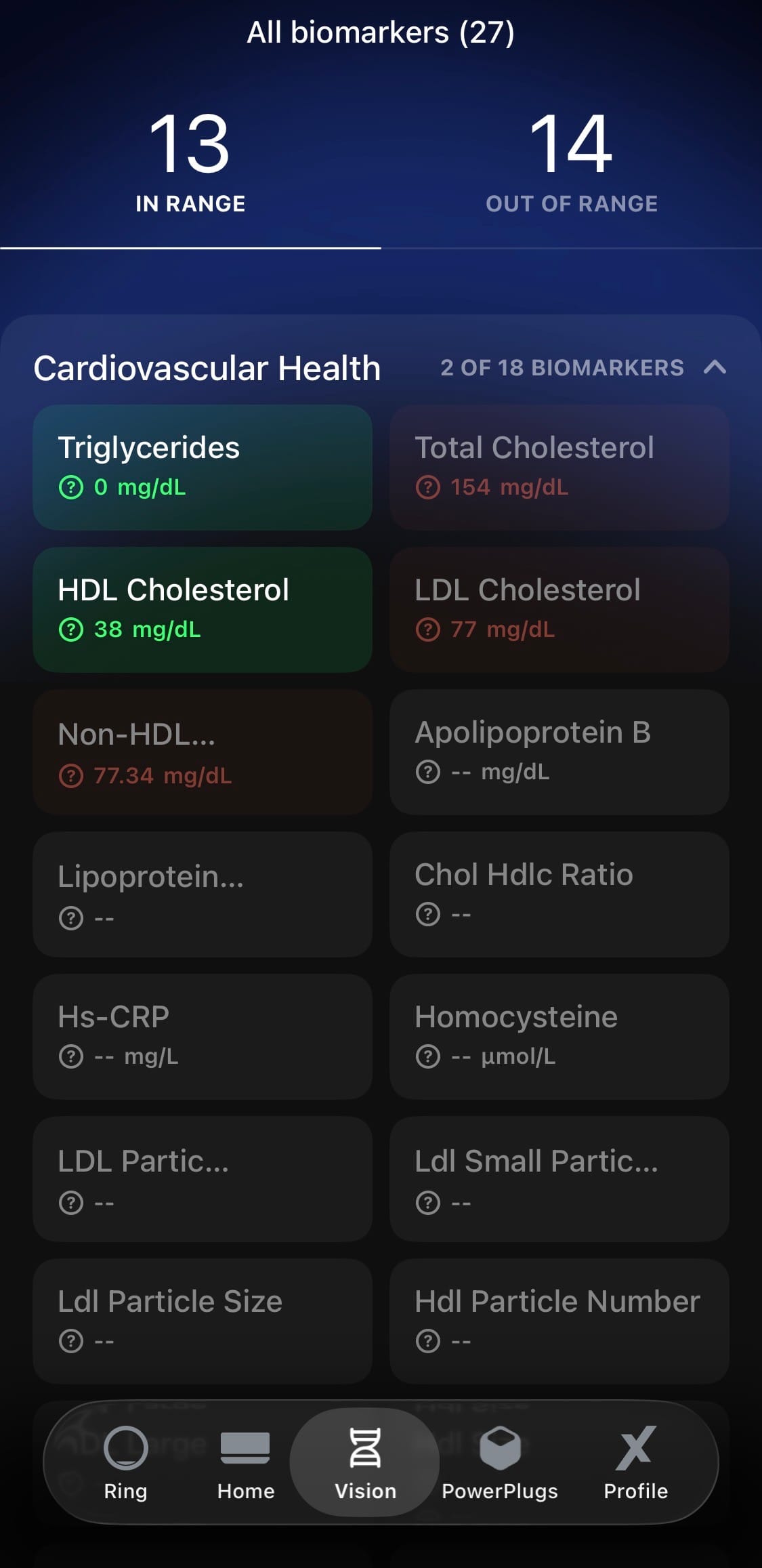Show help for Triglycerides question icon
The width and height of the screenshot is (762, 1568).
pos(71,487)
